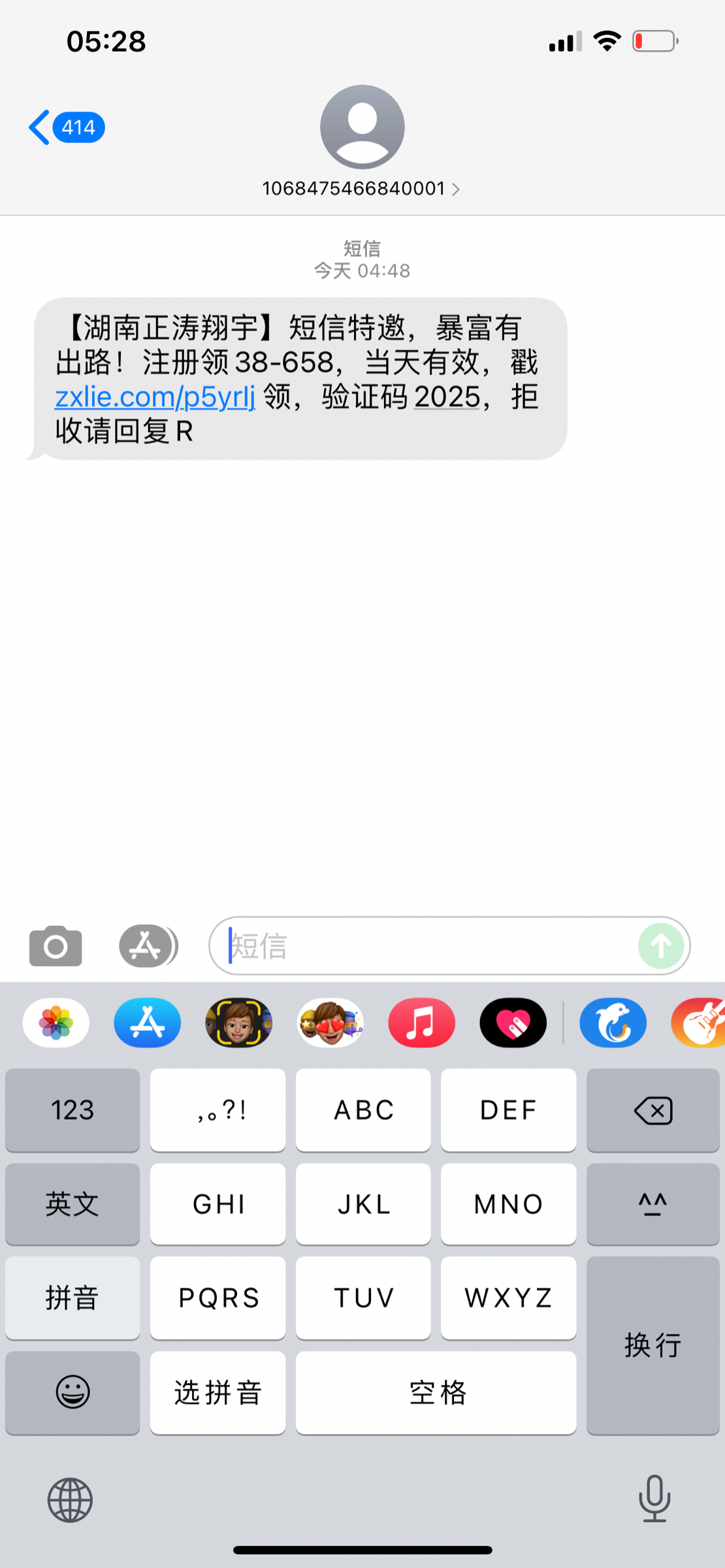725x1568 pixels.
Task: Open Digital Touch in the app strip
Action: (513, 1022)
